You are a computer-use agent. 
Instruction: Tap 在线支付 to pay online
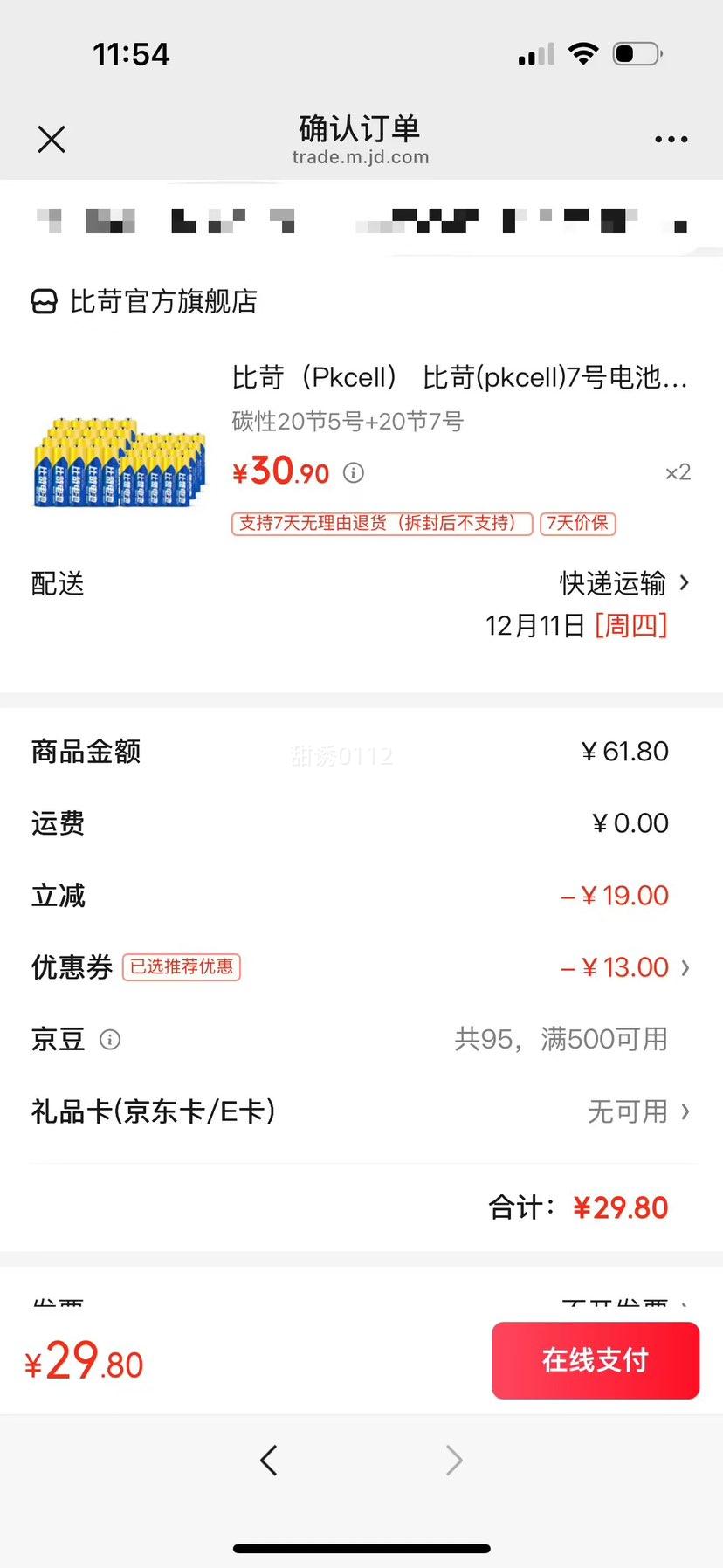pos(595,1360)
